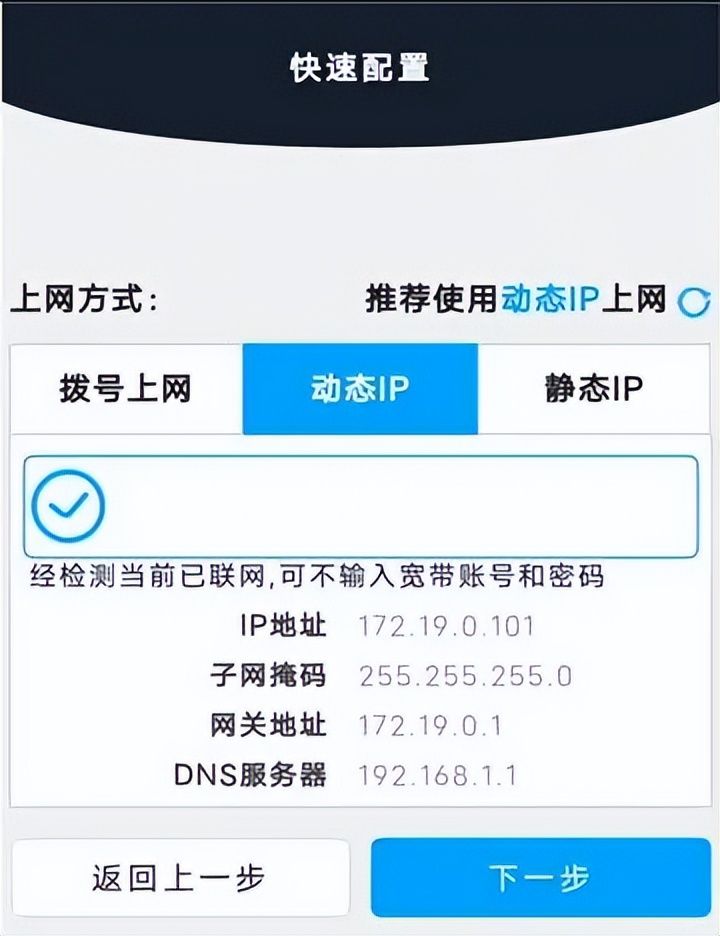Refresh the internet connection detection

pyautogui.click(x=693, y=301)
